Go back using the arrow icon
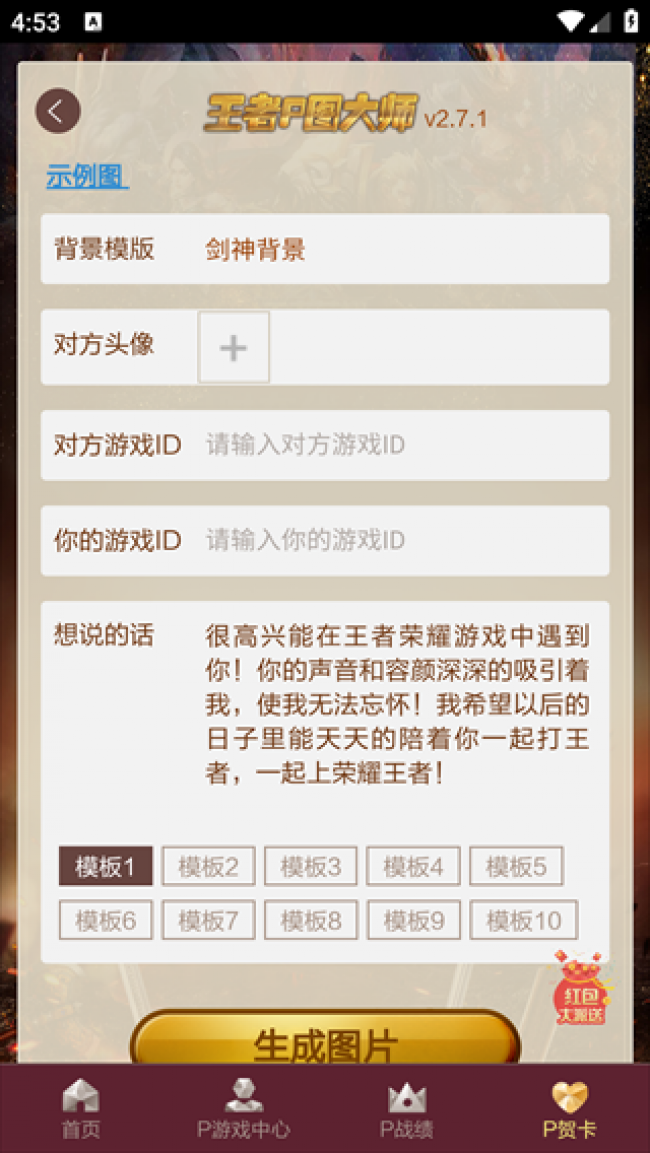This screenshot has width=650, height=1153. [58, 111]
